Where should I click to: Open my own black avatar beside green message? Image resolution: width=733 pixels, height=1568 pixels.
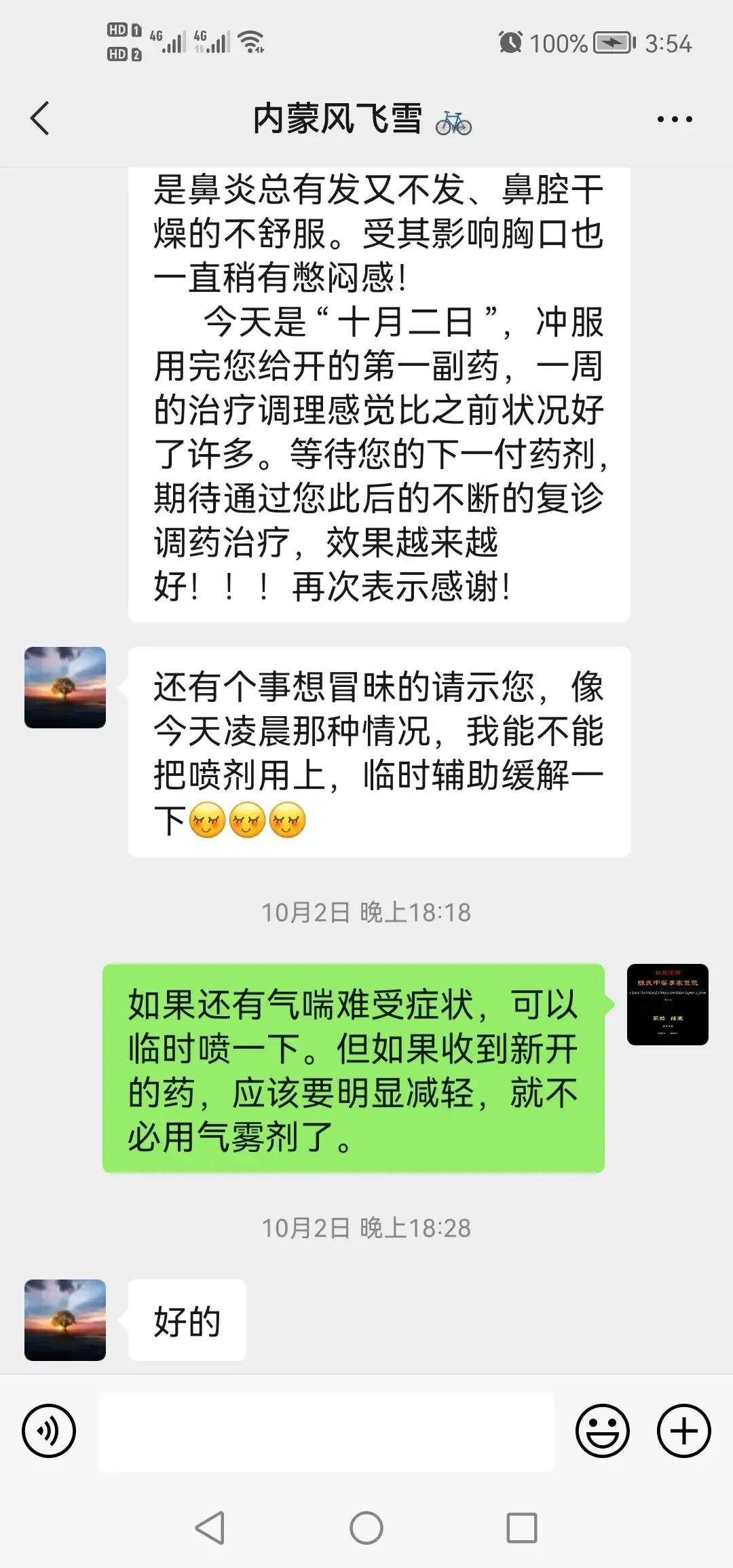tap(668, 1004)
